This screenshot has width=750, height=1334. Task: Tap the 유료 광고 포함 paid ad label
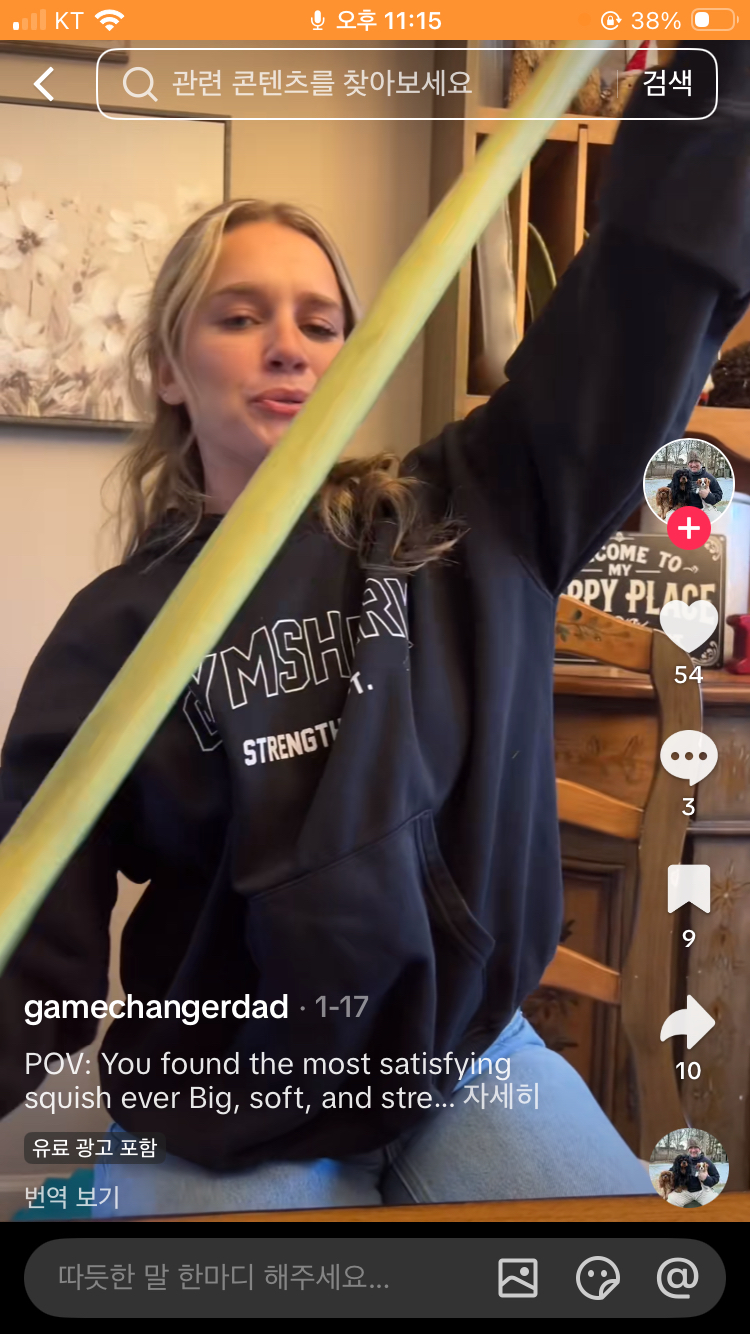pyautogui.click(x=94, y=1148)
